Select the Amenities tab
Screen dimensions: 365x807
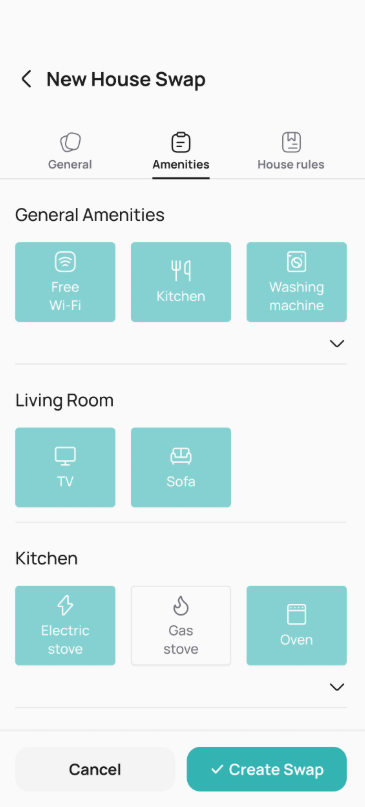pyautogui.click(x=181, y=151)
